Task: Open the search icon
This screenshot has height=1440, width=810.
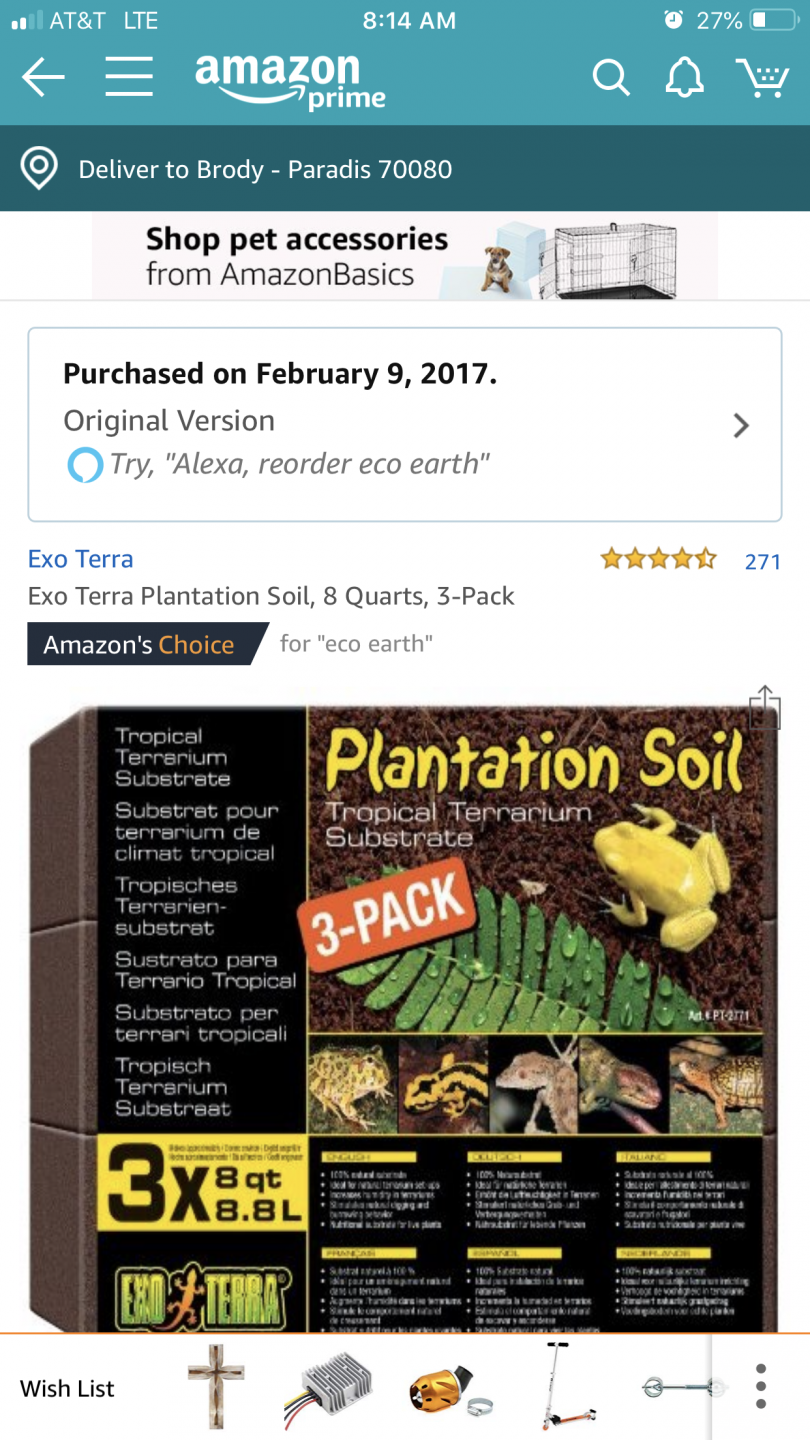Action: [610, 77]
